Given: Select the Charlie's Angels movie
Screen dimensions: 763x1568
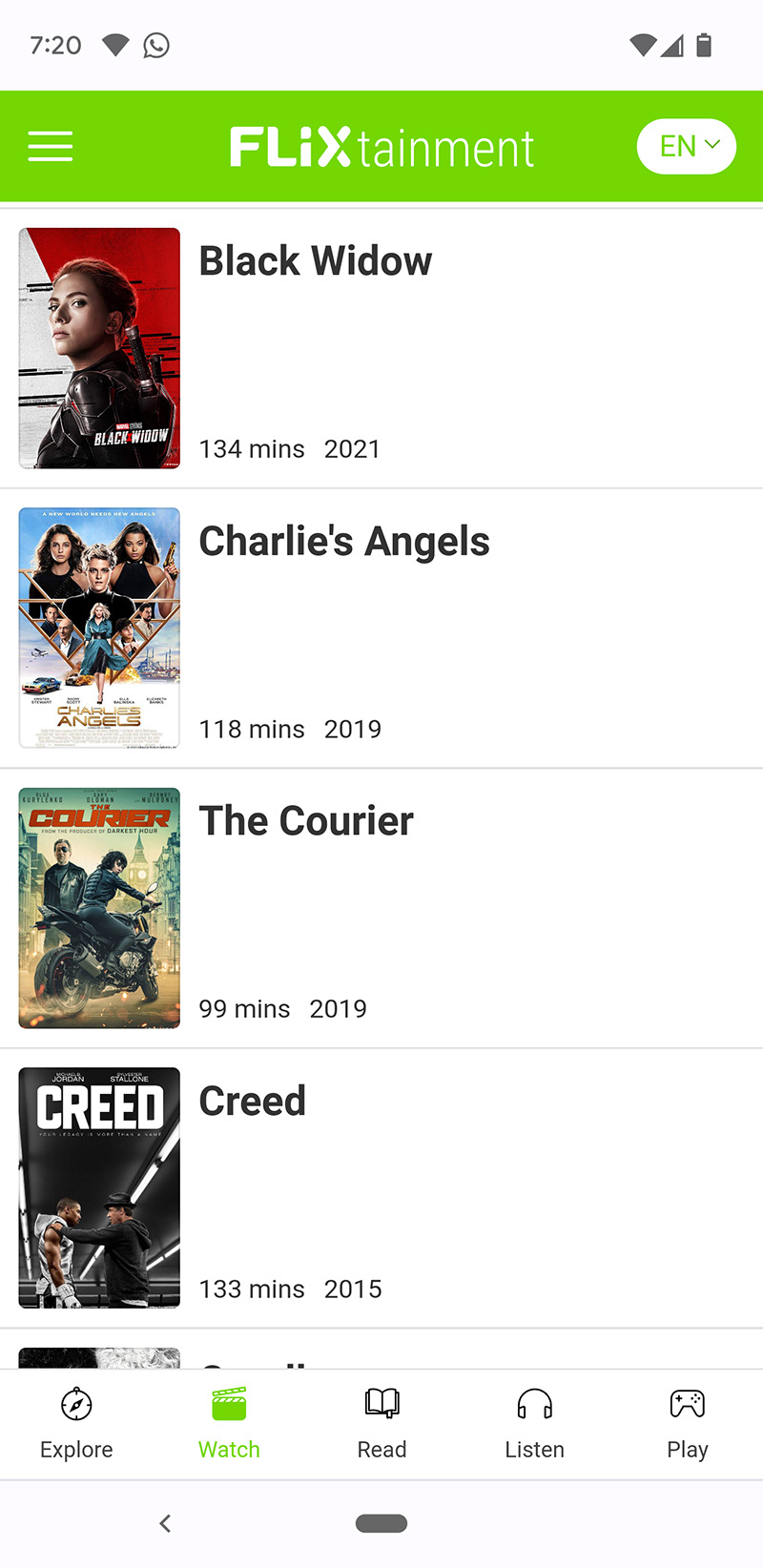Looking at the screenshot, I should click(x=343, y=542).
